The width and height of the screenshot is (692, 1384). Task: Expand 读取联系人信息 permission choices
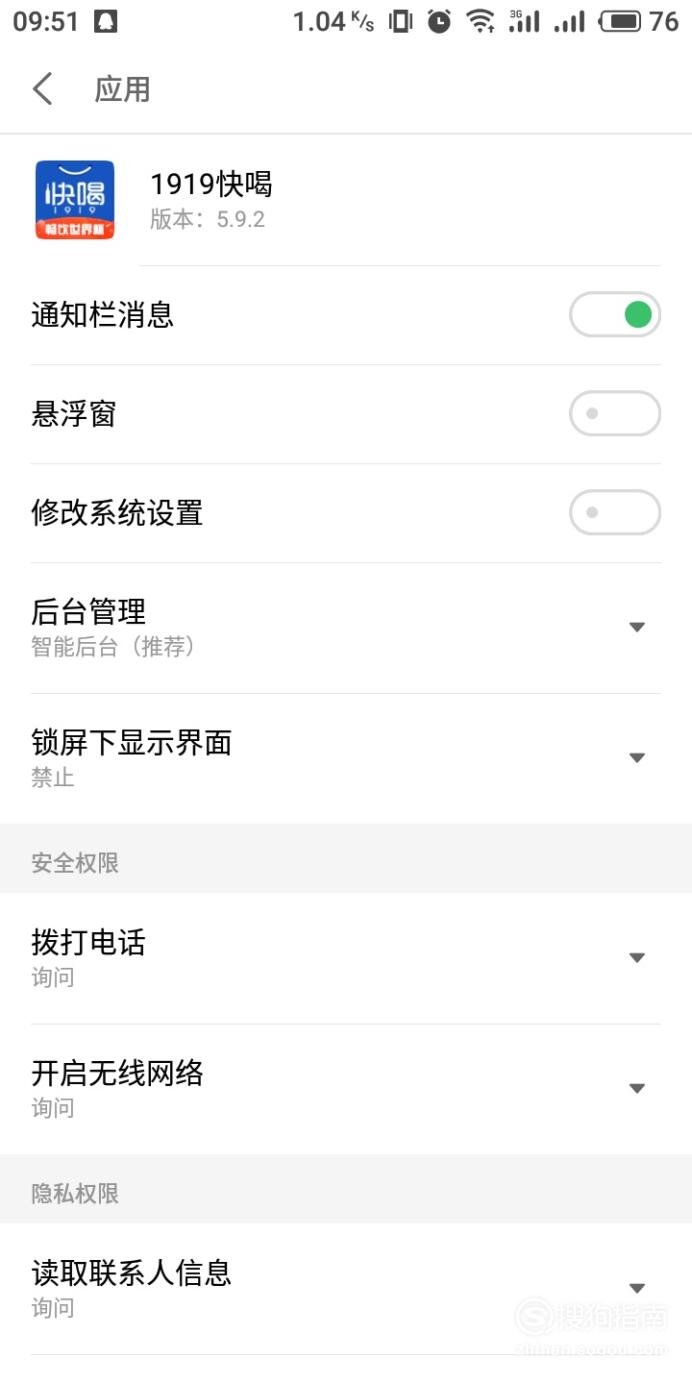tap(346, 1289)
